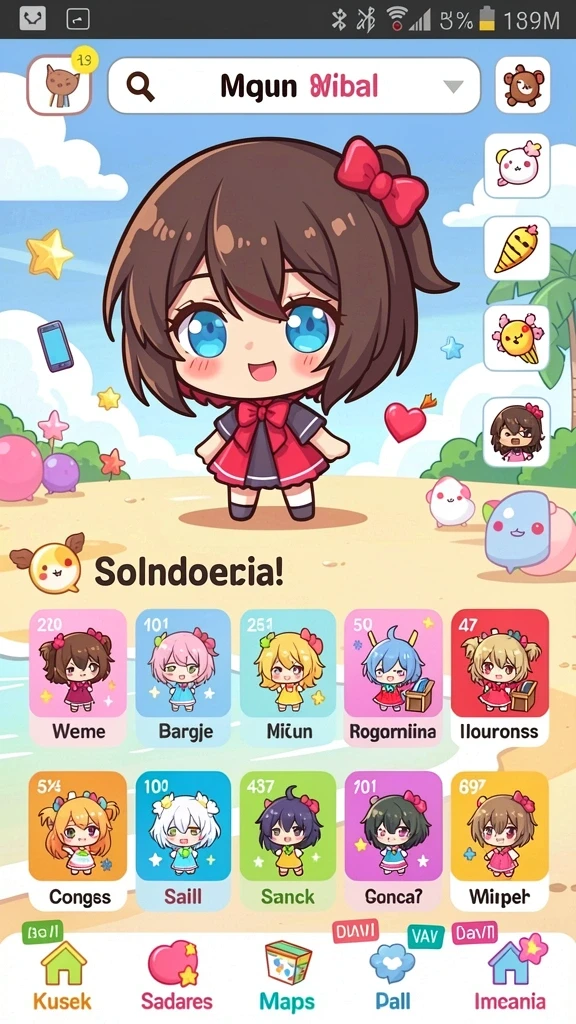Expand the dropdown arrow in search bar
The height and width of the screenshot is (1024, 576).
point(453,86)
